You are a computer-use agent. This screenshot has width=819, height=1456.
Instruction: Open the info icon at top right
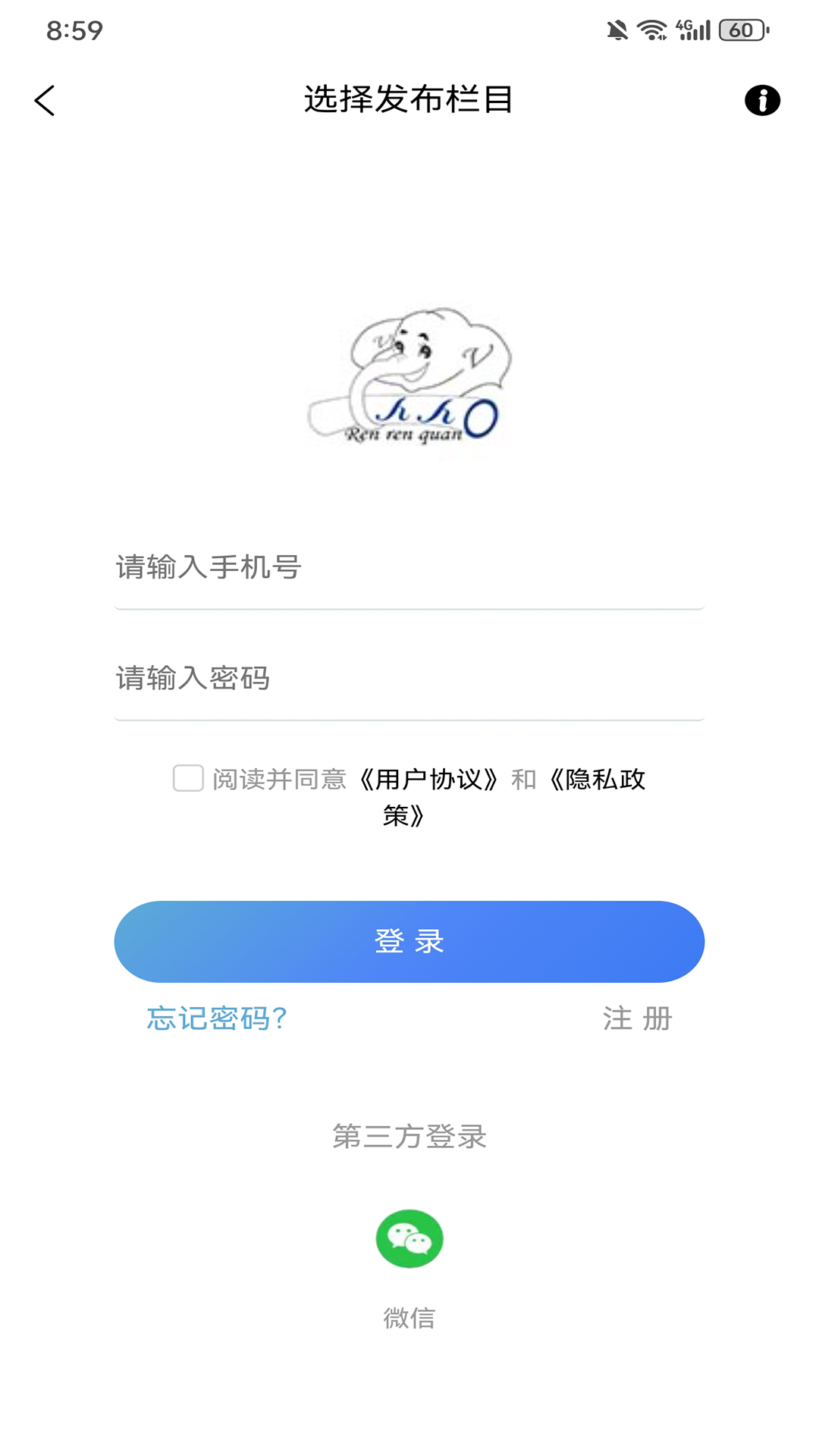click(x=762, y=101)
